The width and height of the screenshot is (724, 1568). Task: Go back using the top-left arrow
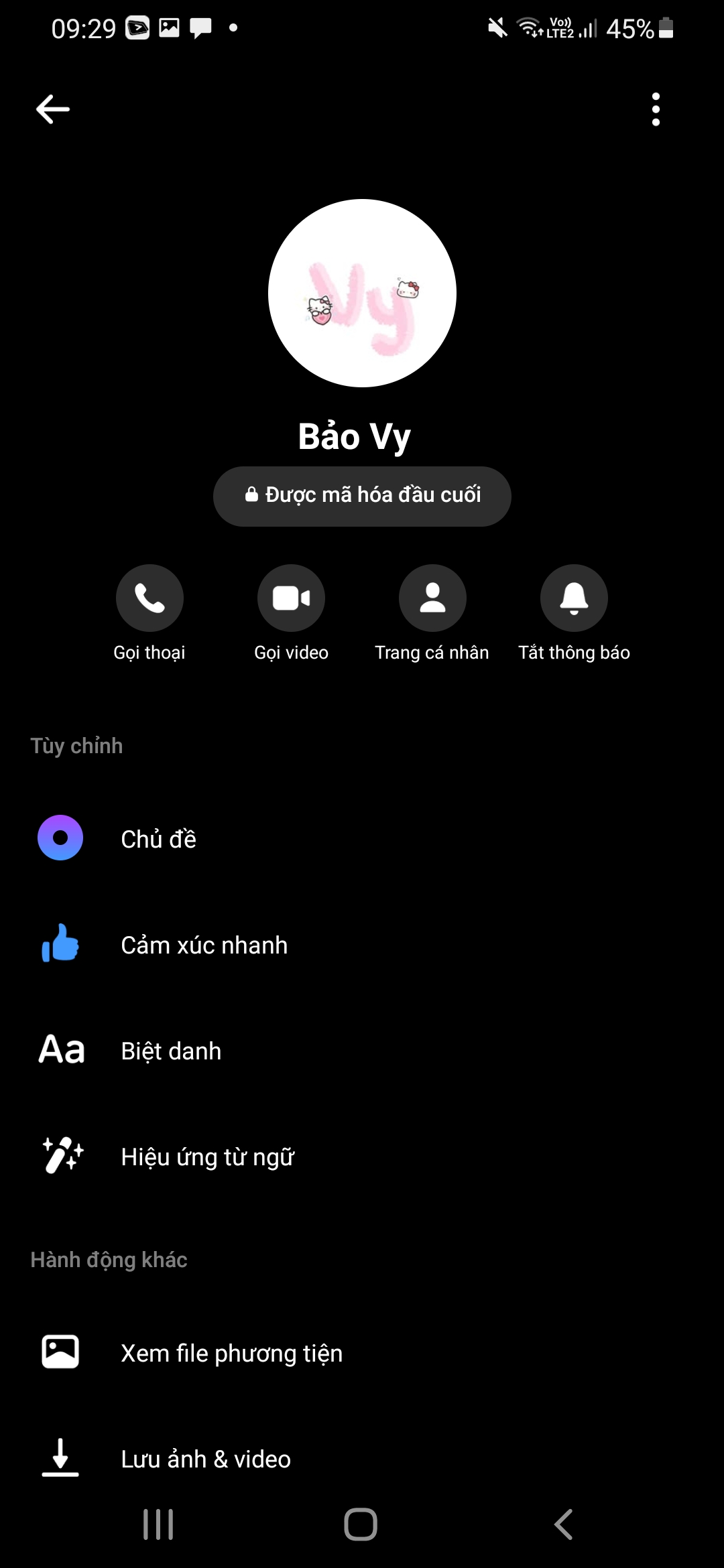[53, 109]
